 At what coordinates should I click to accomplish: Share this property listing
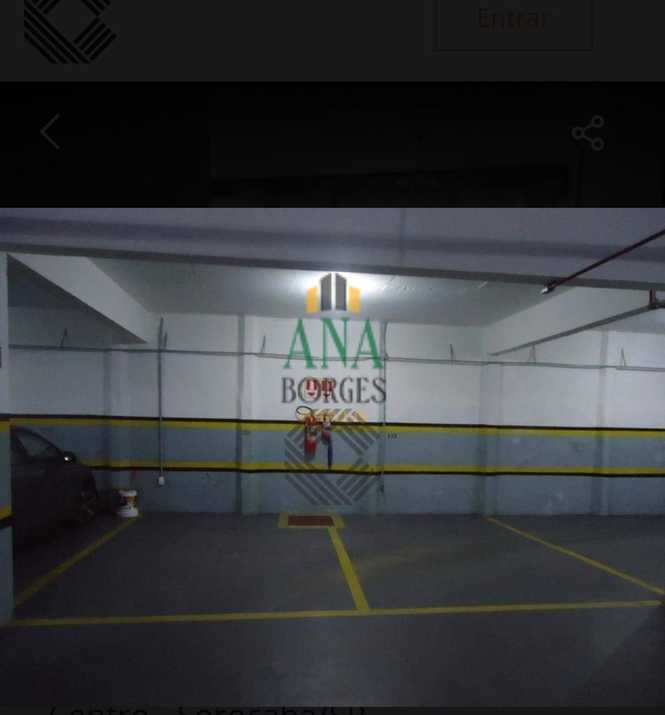[587, 133]
